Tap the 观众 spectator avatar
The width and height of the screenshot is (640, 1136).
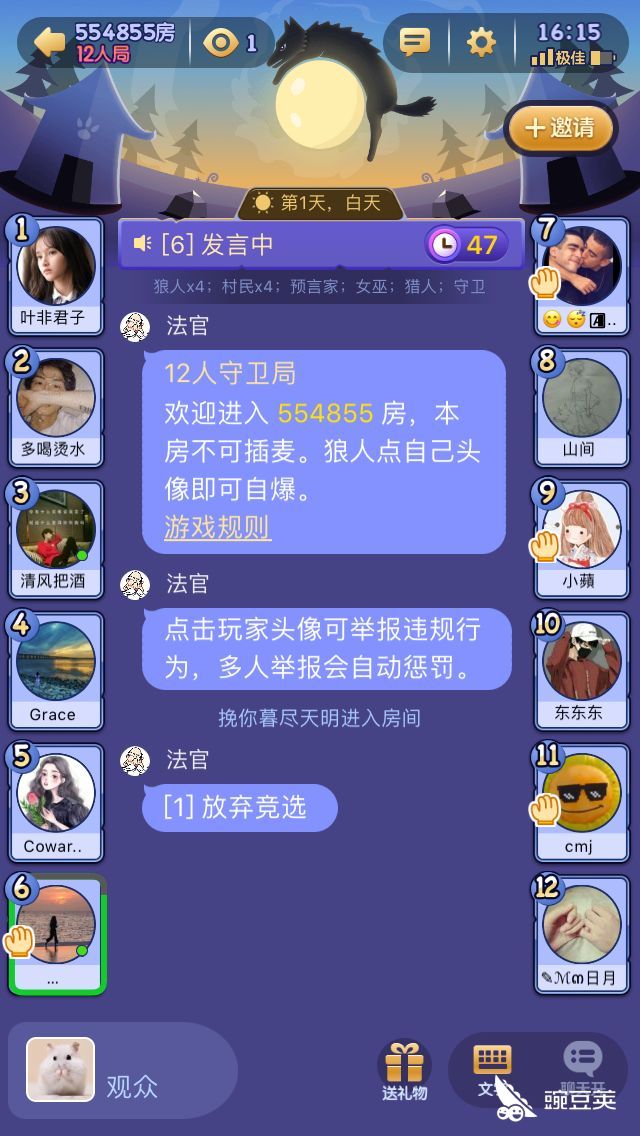pos(61,1069)
